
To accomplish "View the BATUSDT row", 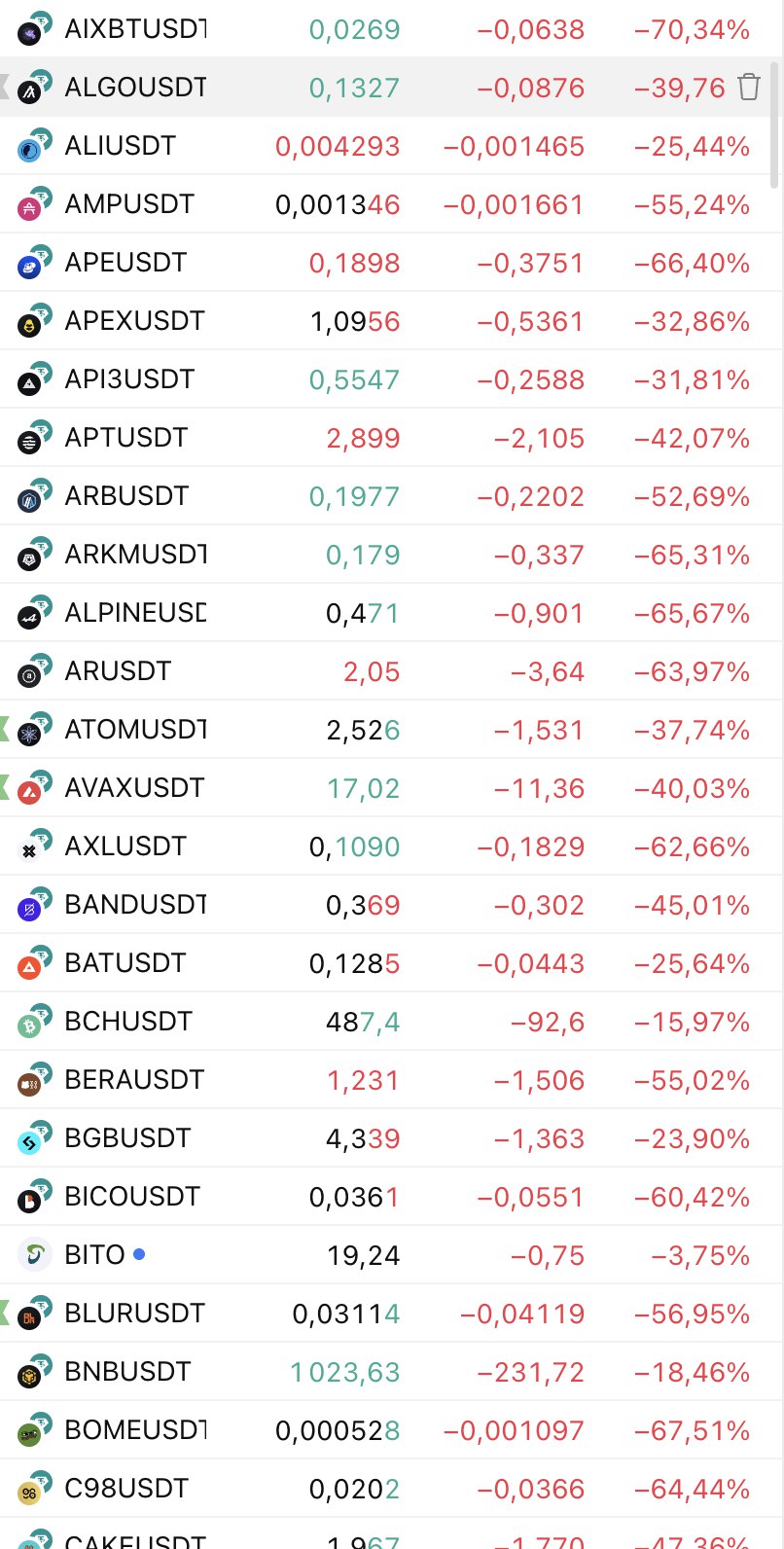I will (x=125, y=963).
